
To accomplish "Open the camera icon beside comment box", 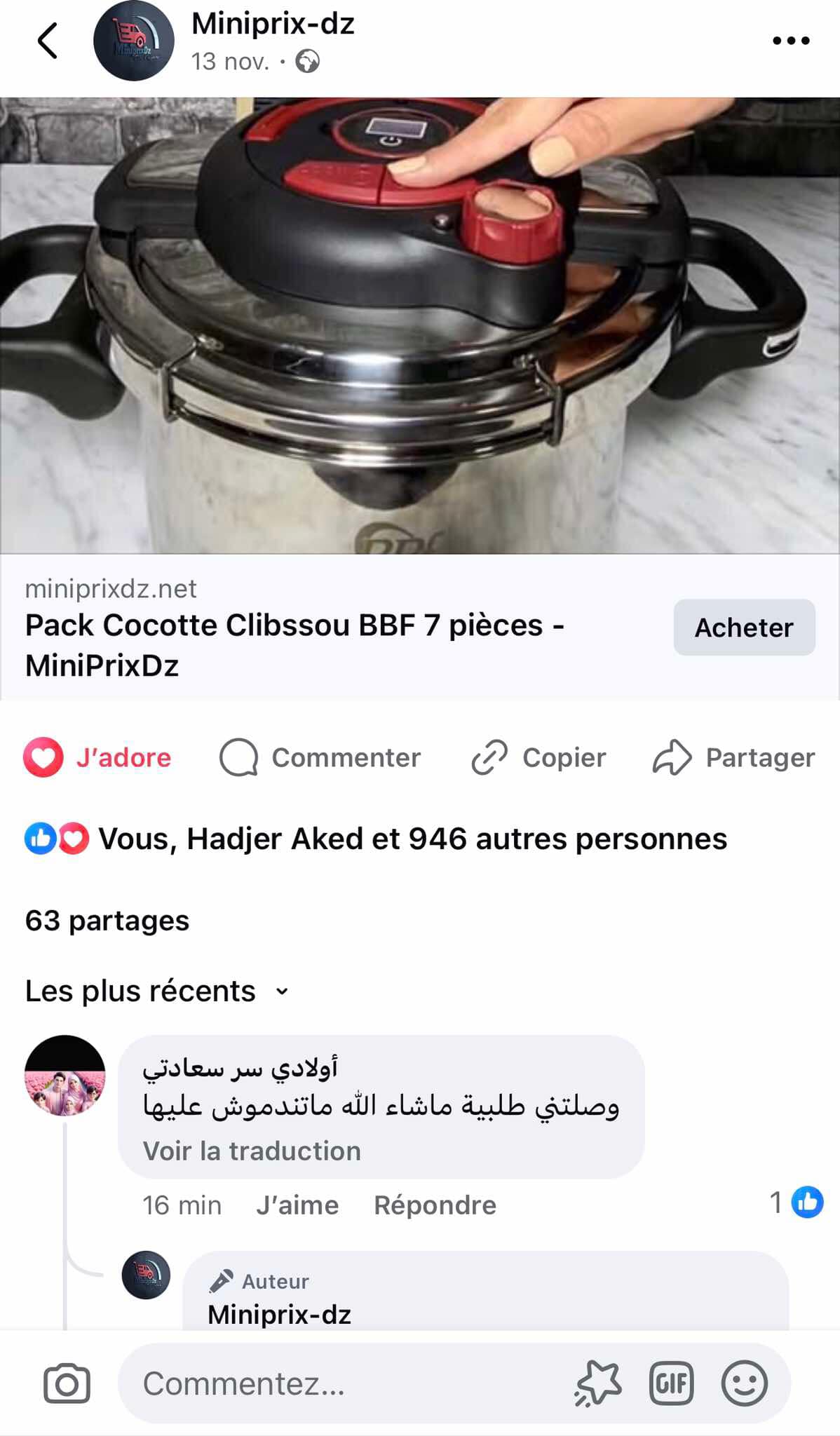I will pyautogui.click(x=67, y=1383).
